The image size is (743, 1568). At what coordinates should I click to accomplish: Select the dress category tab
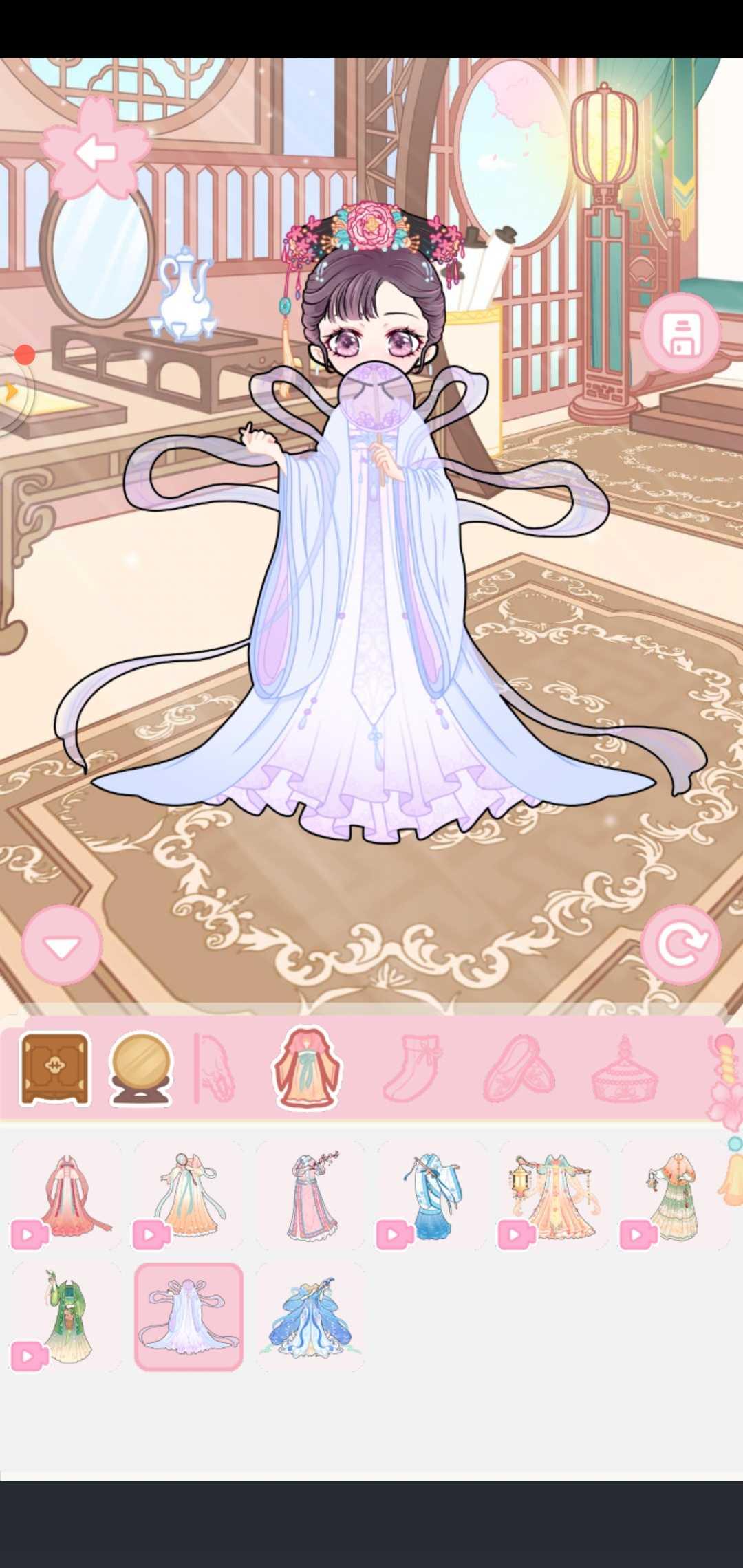(x=307, y=1068)
